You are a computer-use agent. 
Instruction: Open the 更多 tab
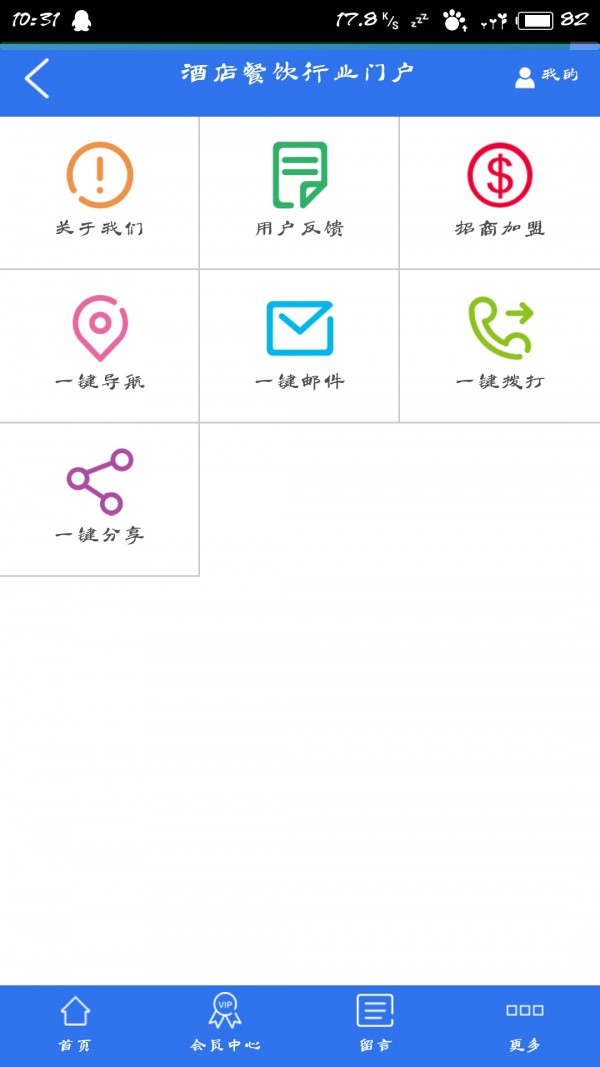pos(525,1025)
